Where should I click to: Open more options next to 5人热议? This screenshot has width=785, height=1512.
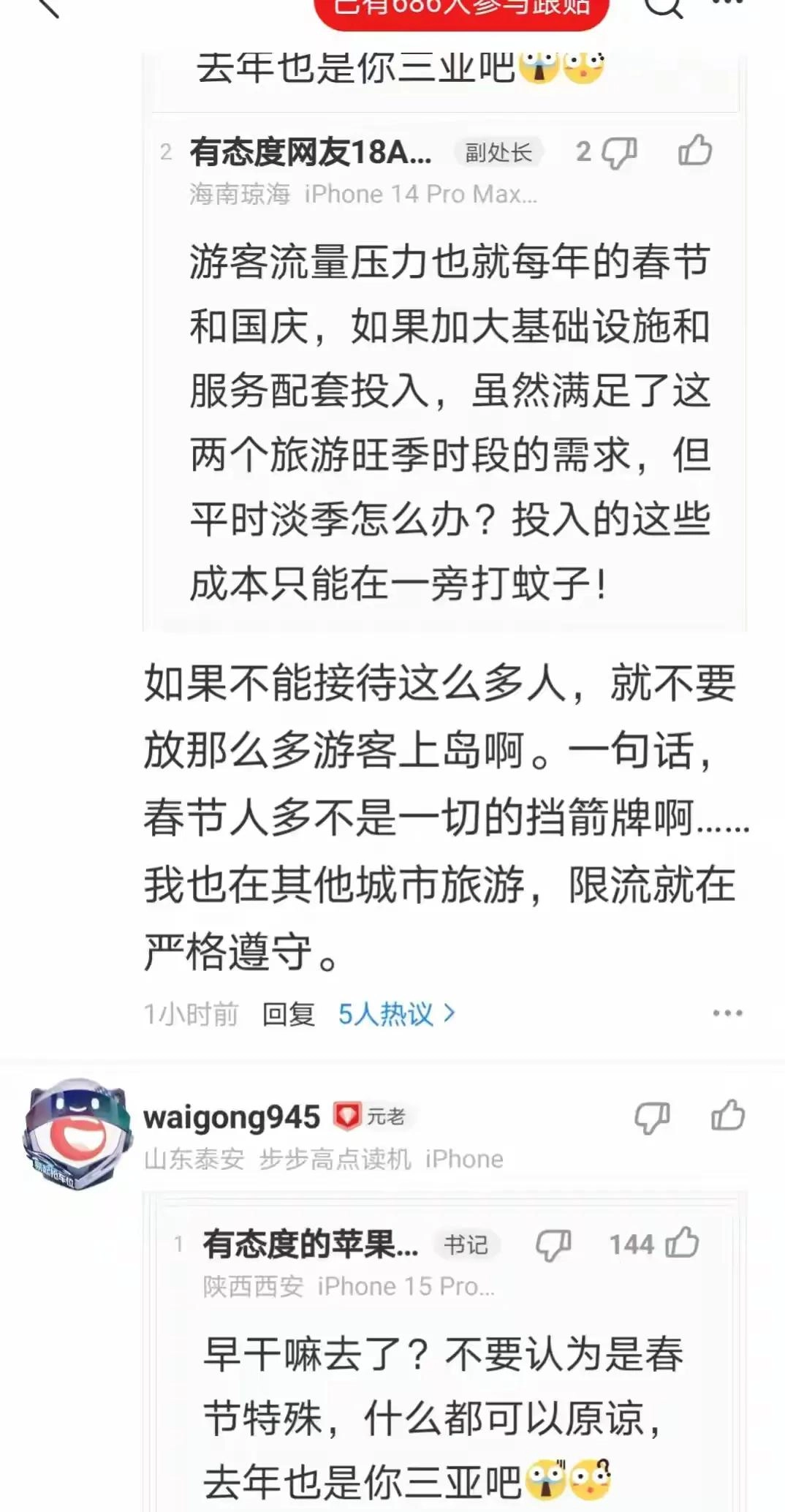727,1013
